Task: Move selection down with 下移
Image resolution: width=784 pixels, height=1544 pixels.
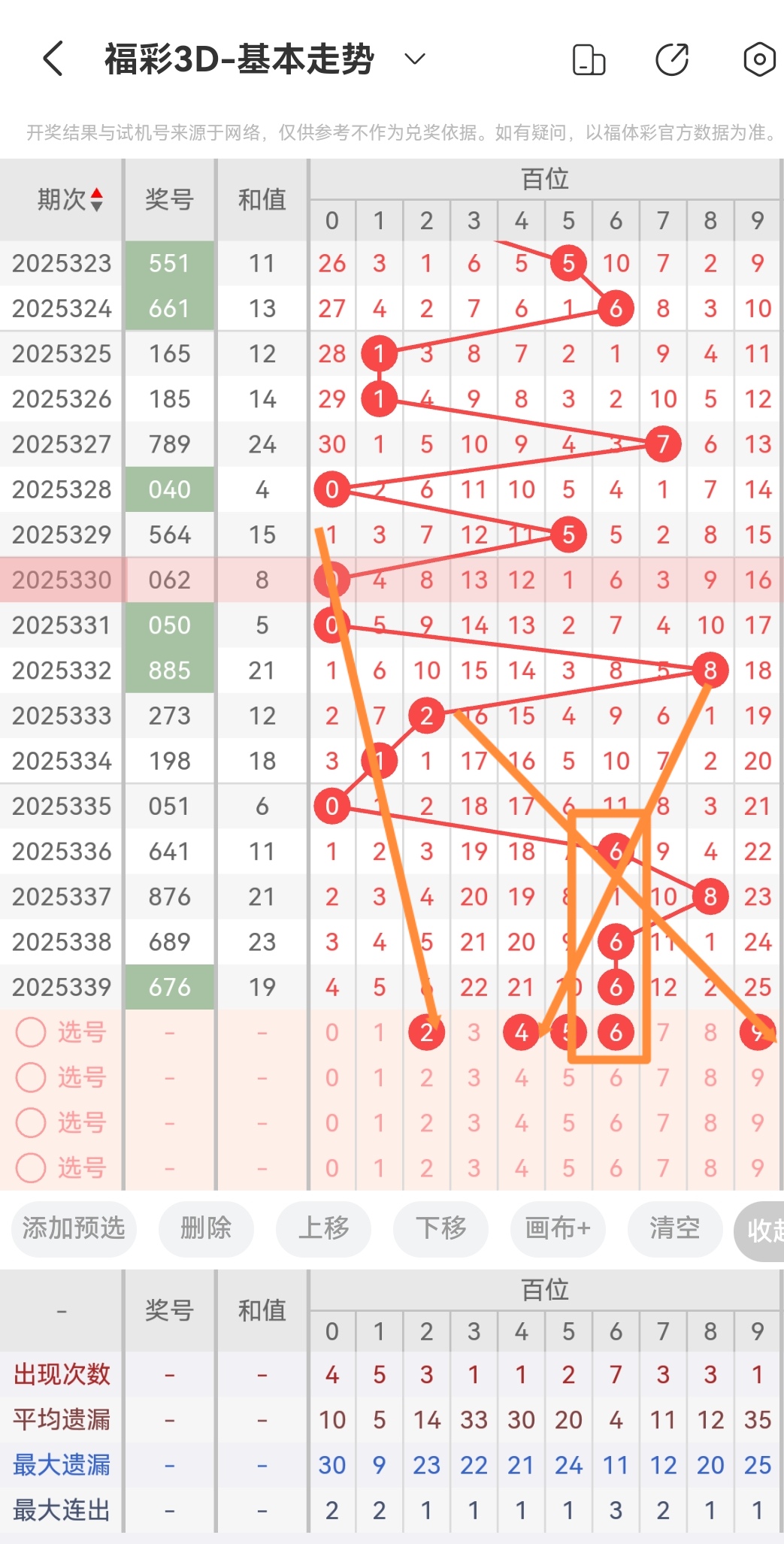Action: [440, 1228]
